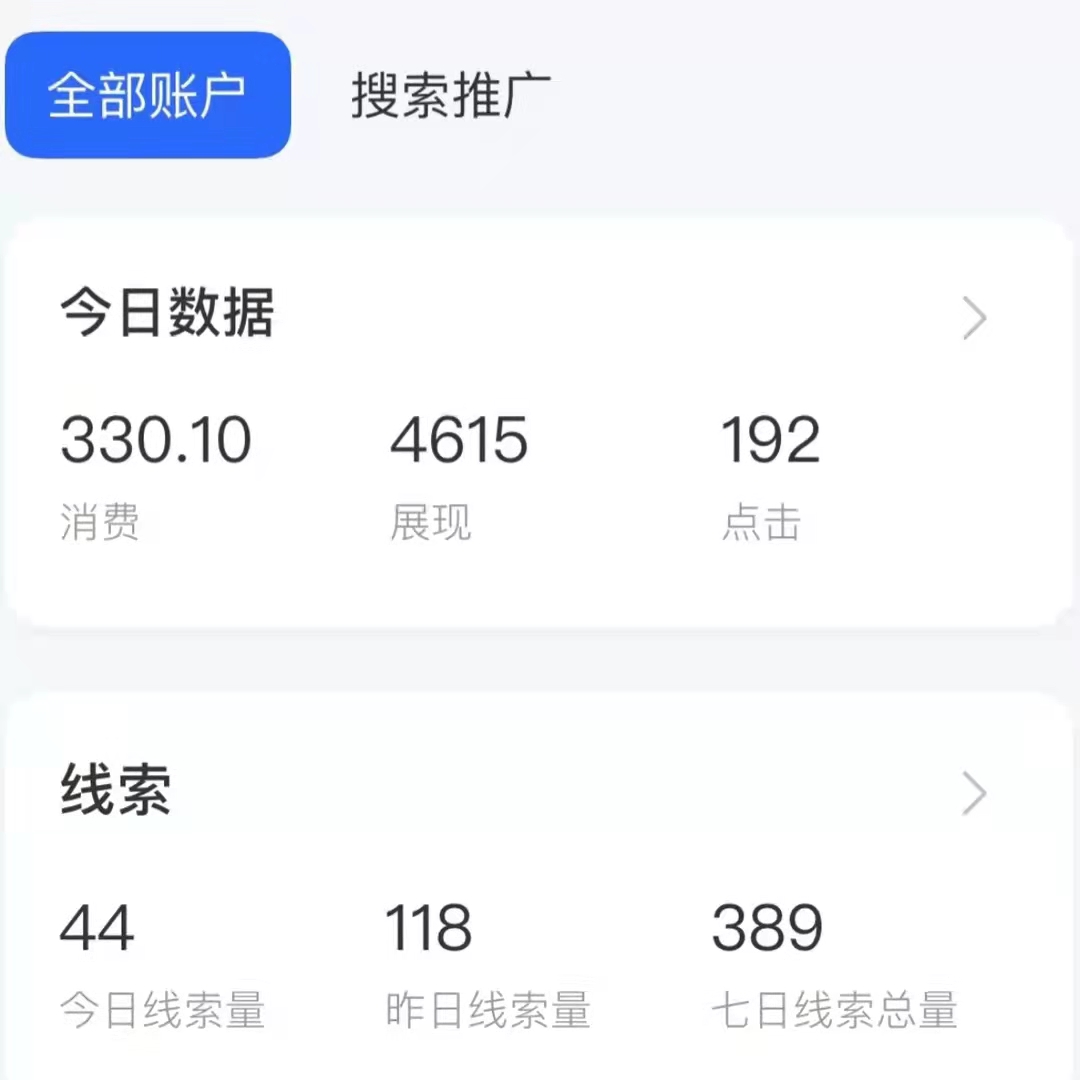Open 今日数据 details via its chevron

coord(974,319)
